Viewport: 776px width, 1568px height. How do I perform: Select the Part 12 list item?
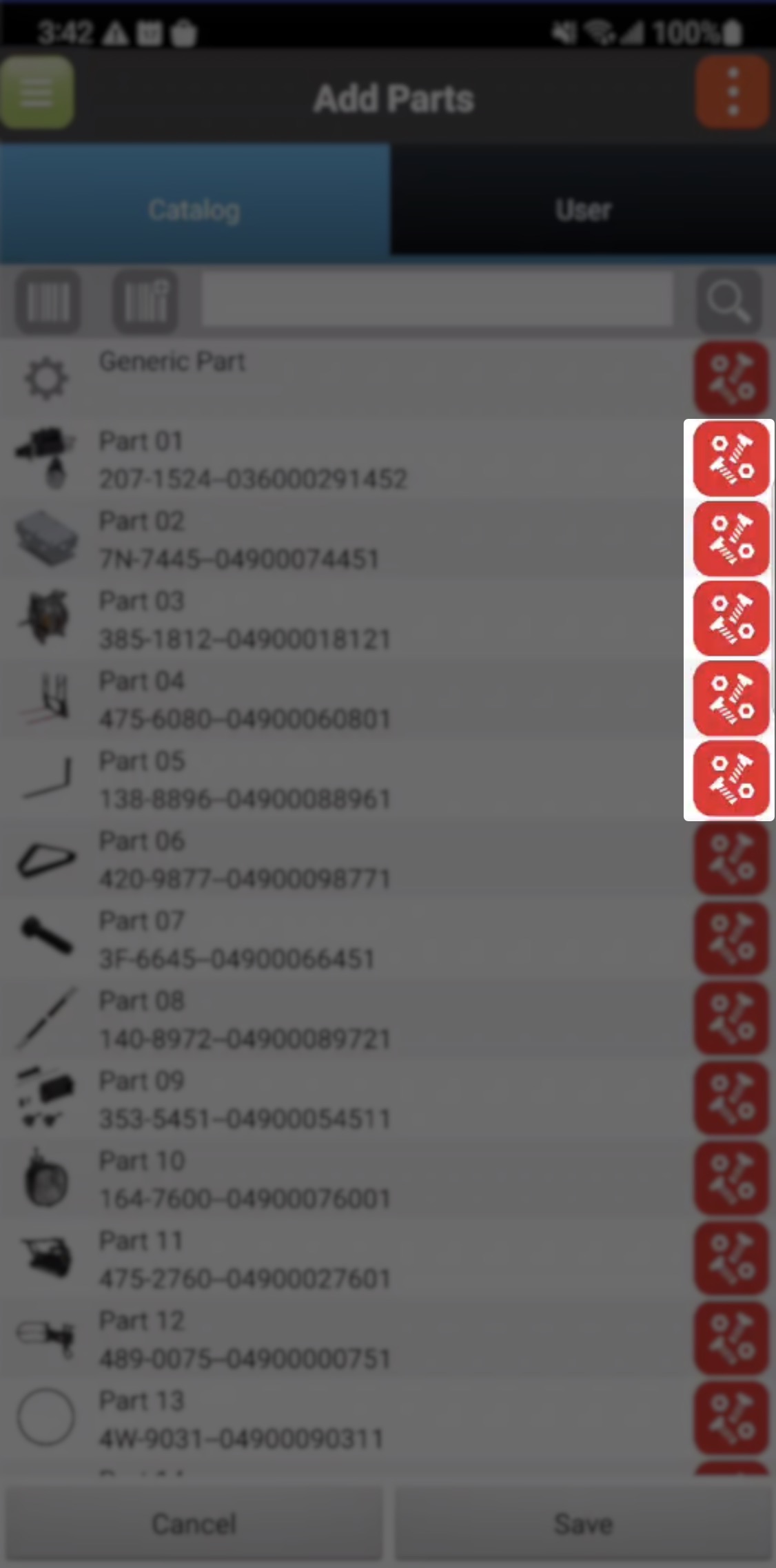pos(310,1339)
